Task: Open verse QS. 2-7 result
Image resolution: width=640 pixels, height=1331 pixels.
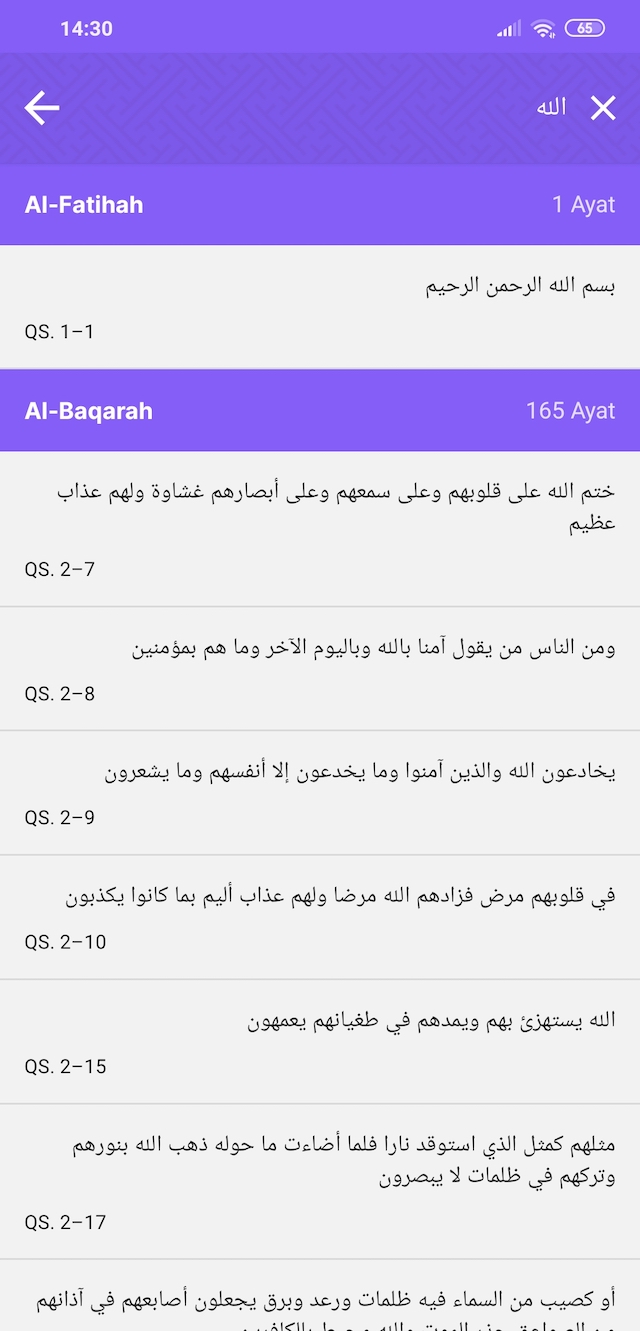Action: [x=320, y=528]
